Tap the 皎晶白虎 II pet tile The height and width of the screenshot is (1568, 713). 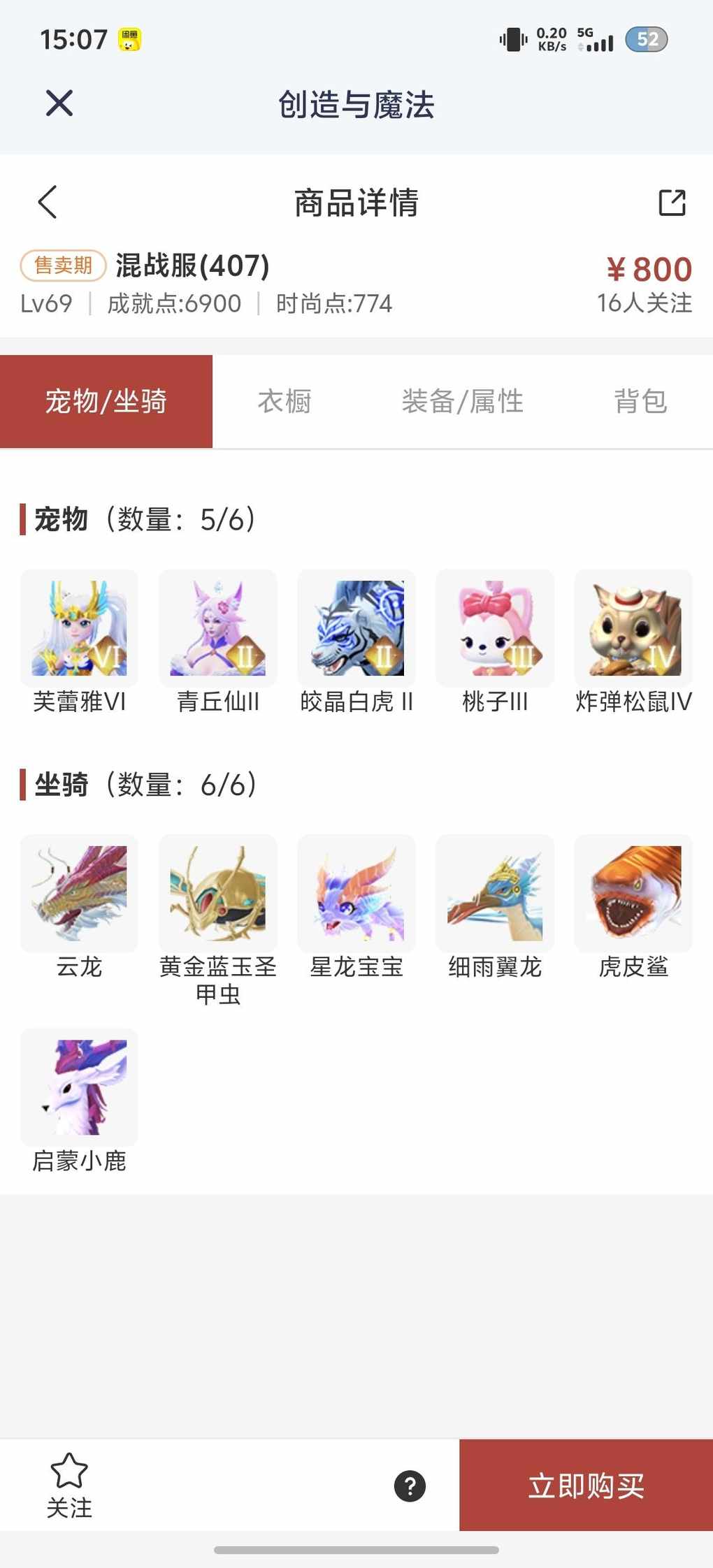(x=356, y=628)
